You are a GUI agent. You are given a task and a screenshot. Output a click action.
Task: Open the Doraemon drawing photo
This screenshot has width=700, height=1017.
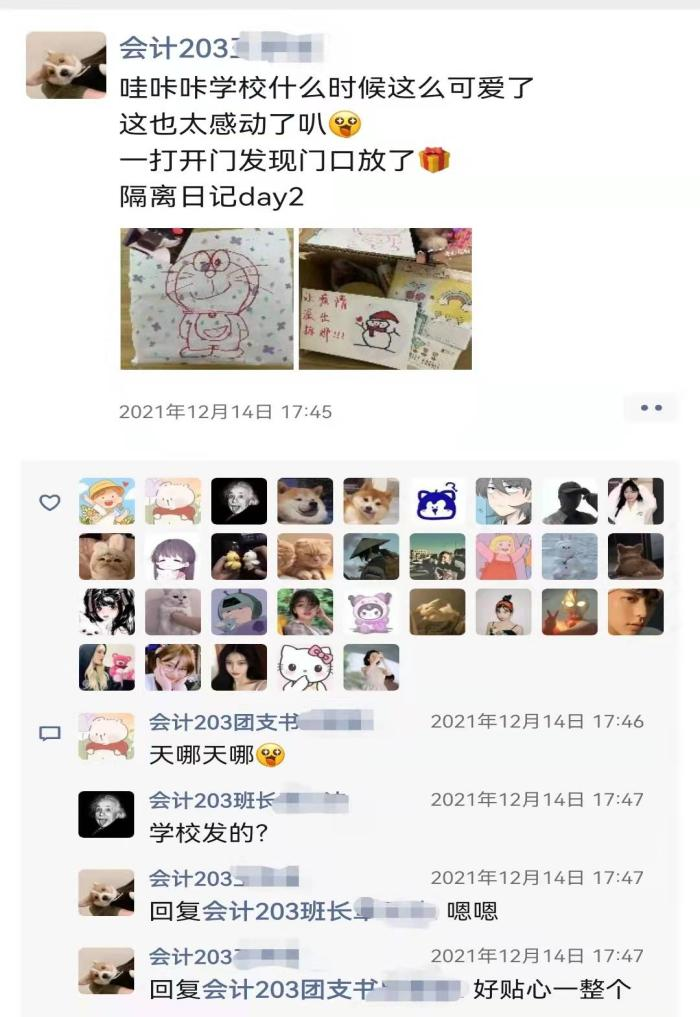pyautogui.click(x=207, y=299)
